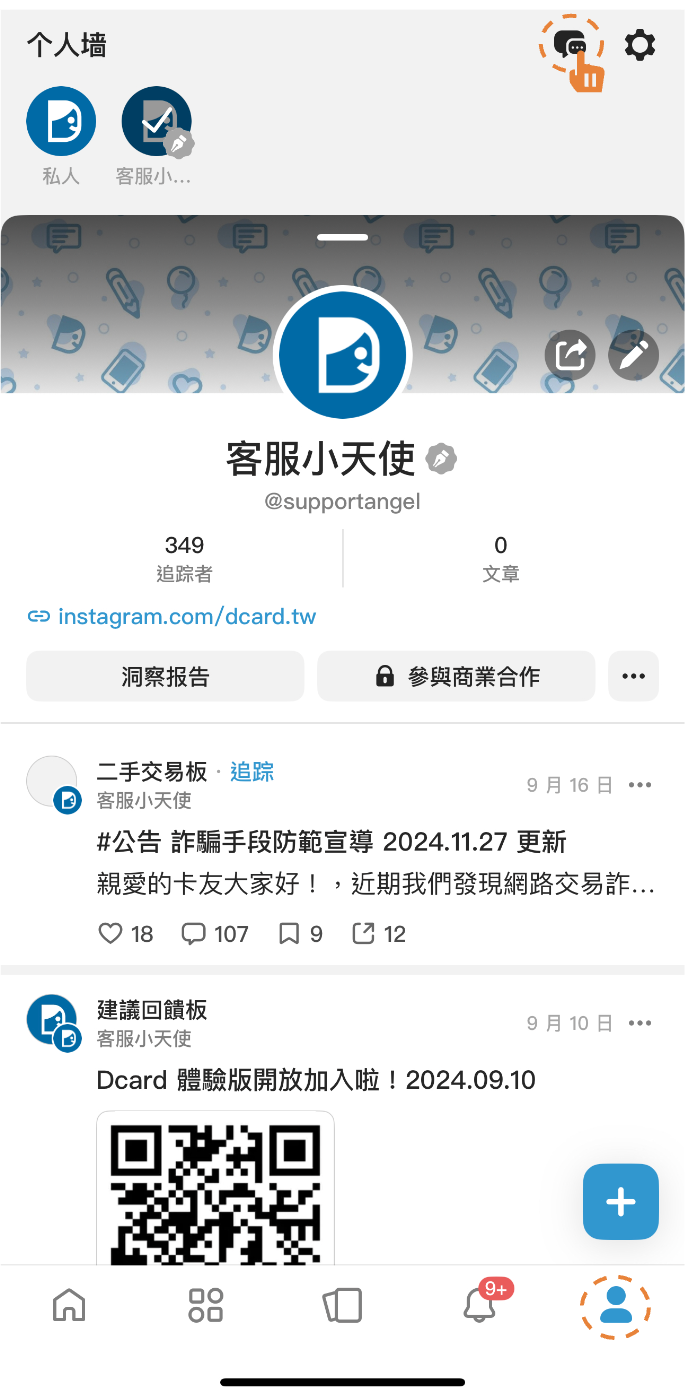This screenshot has height=1396, width=688.
Task: Open 洞察报告 insights report
Action: click(165, 676)
